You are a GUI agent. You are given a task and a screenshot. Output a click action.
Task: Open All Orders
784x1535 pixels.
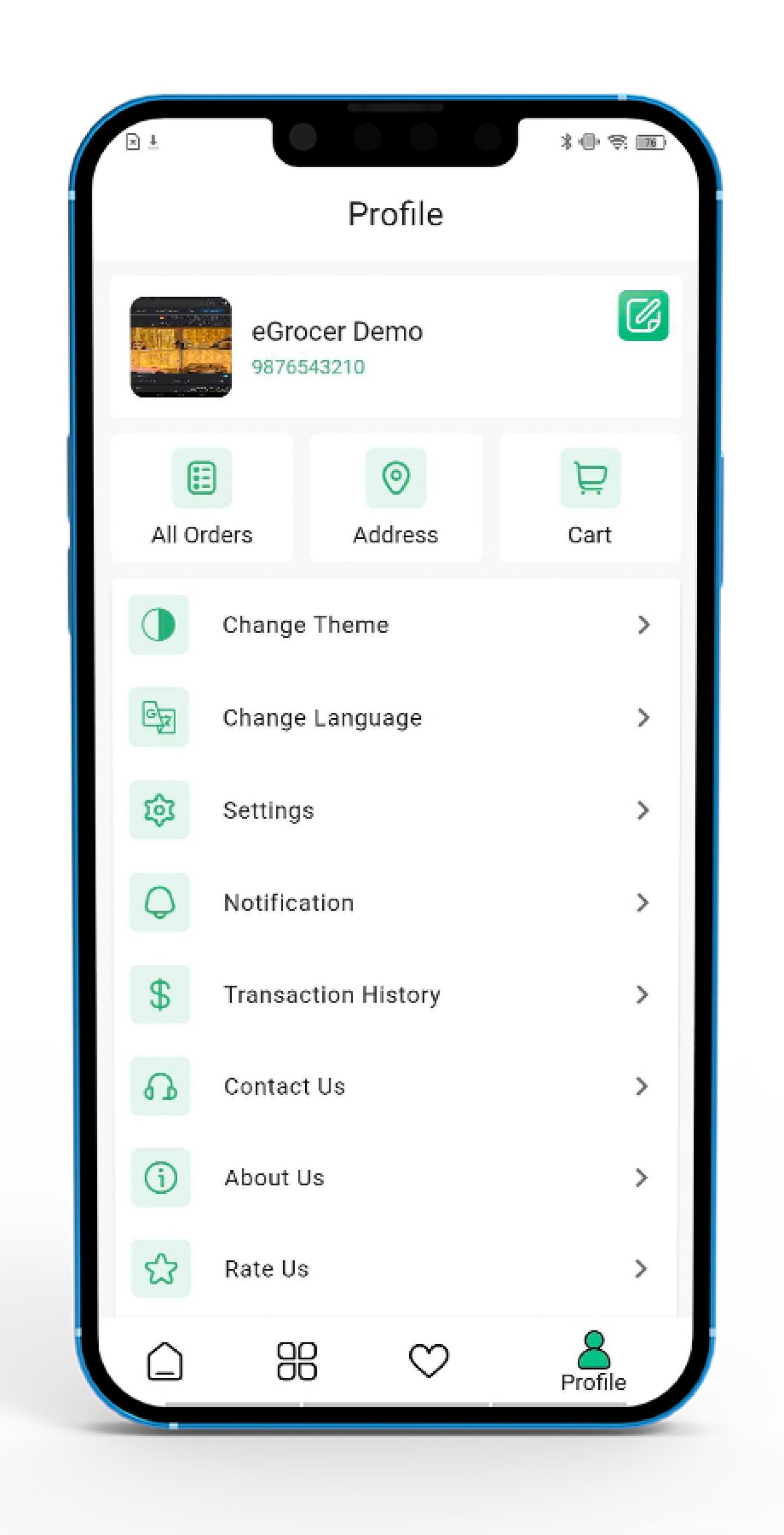tap(202, 498)
